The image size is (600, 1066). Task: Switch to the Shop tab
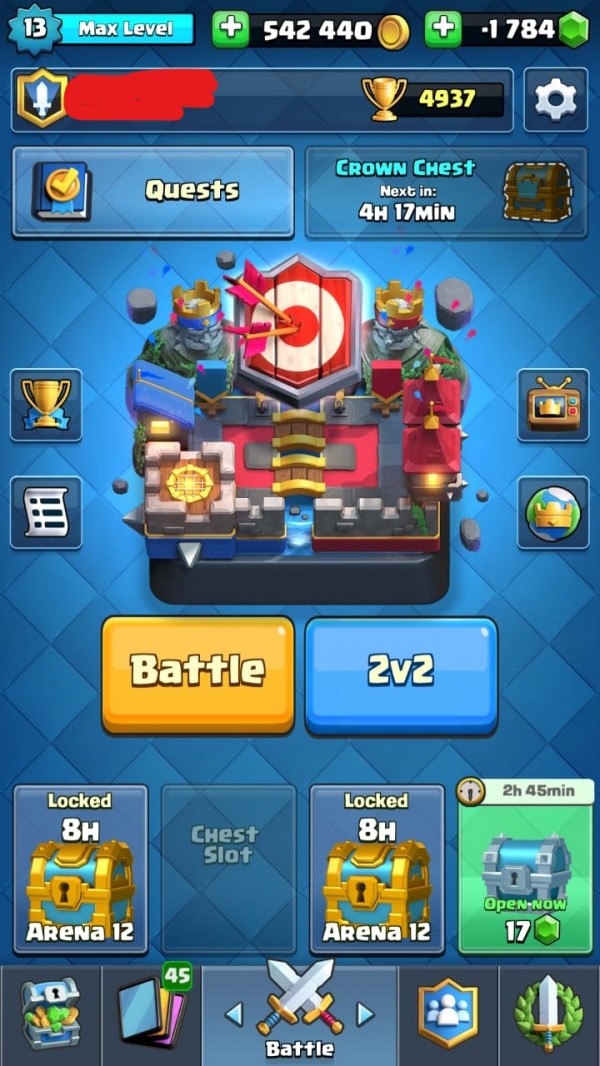pos(50,1014)
